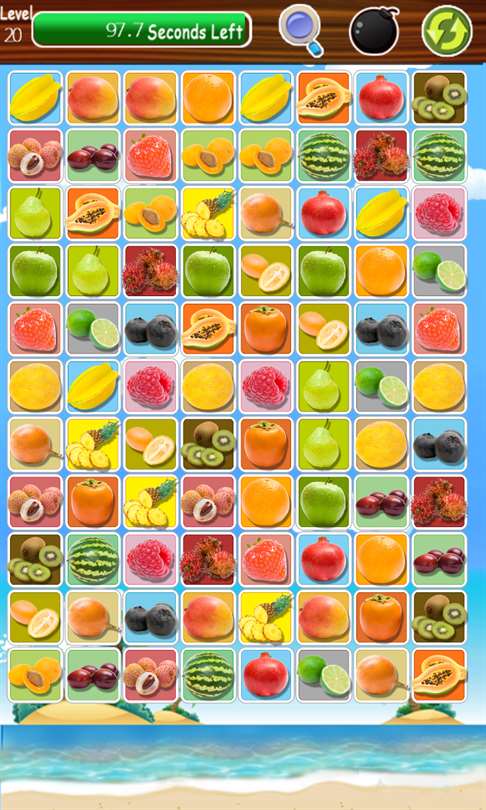Activate the bomb power-up

(374, 30)
